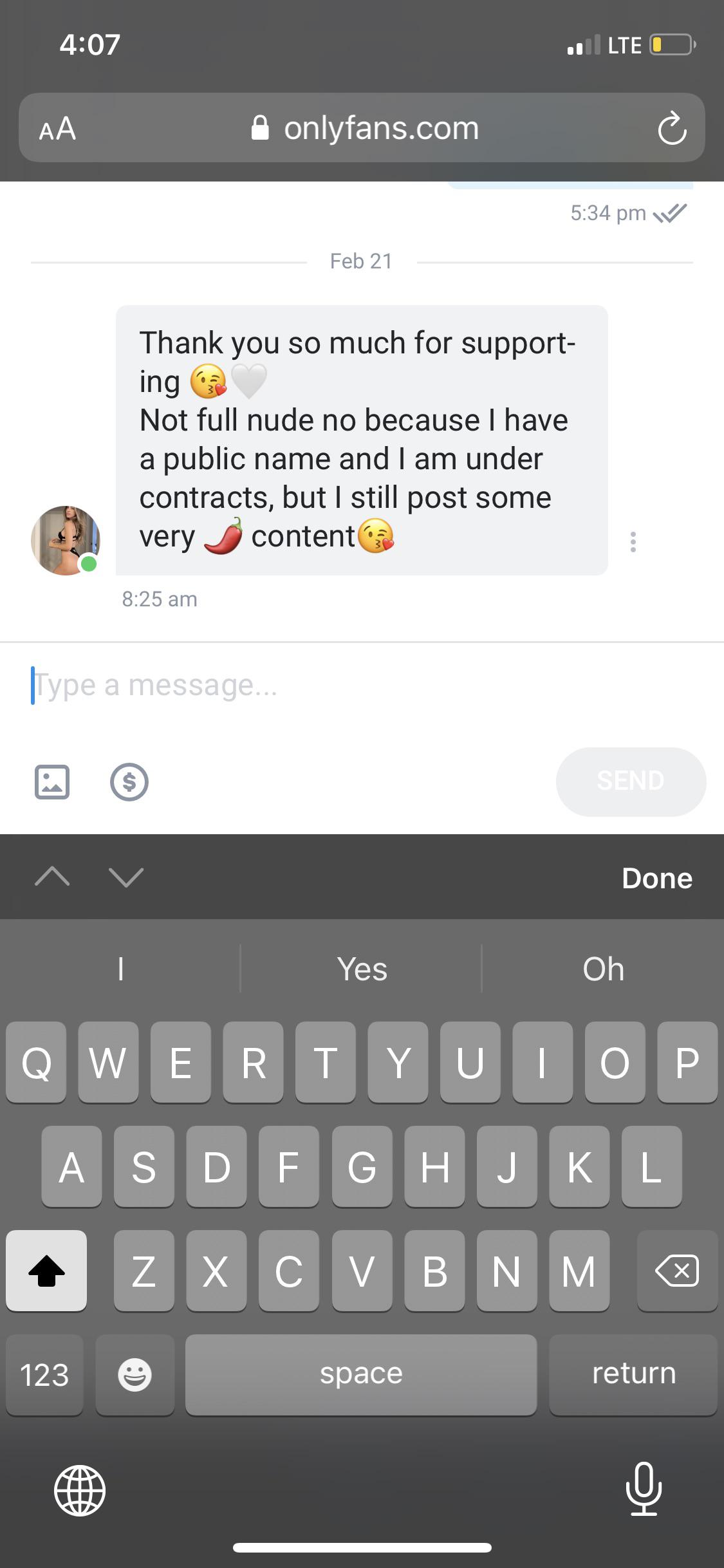The width and height of the screenshot is (724, 1568).
Task: Open the sender's profile picture
Action: (66, 539)
